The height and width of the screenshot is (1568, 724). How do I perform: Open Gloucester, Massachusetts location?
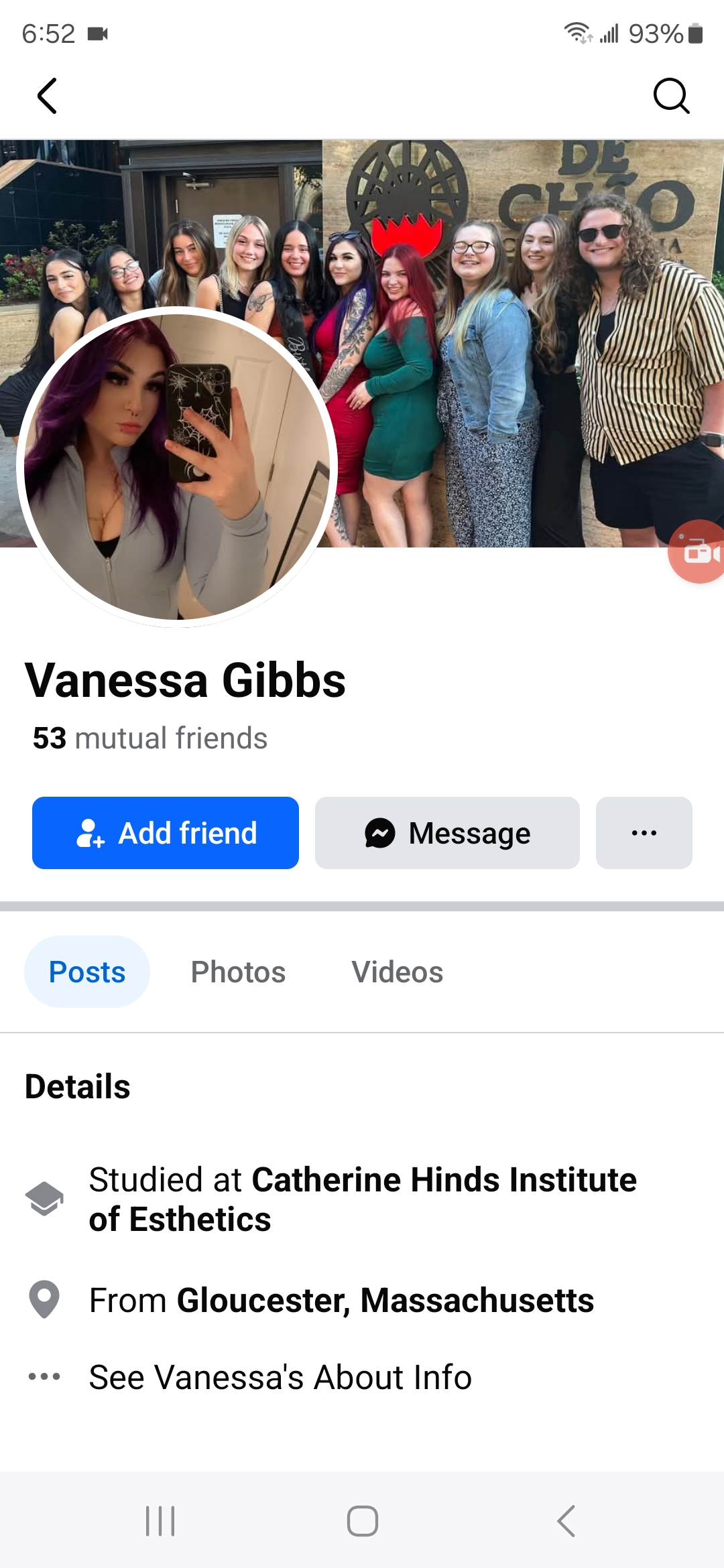[x=385, y=1300]
